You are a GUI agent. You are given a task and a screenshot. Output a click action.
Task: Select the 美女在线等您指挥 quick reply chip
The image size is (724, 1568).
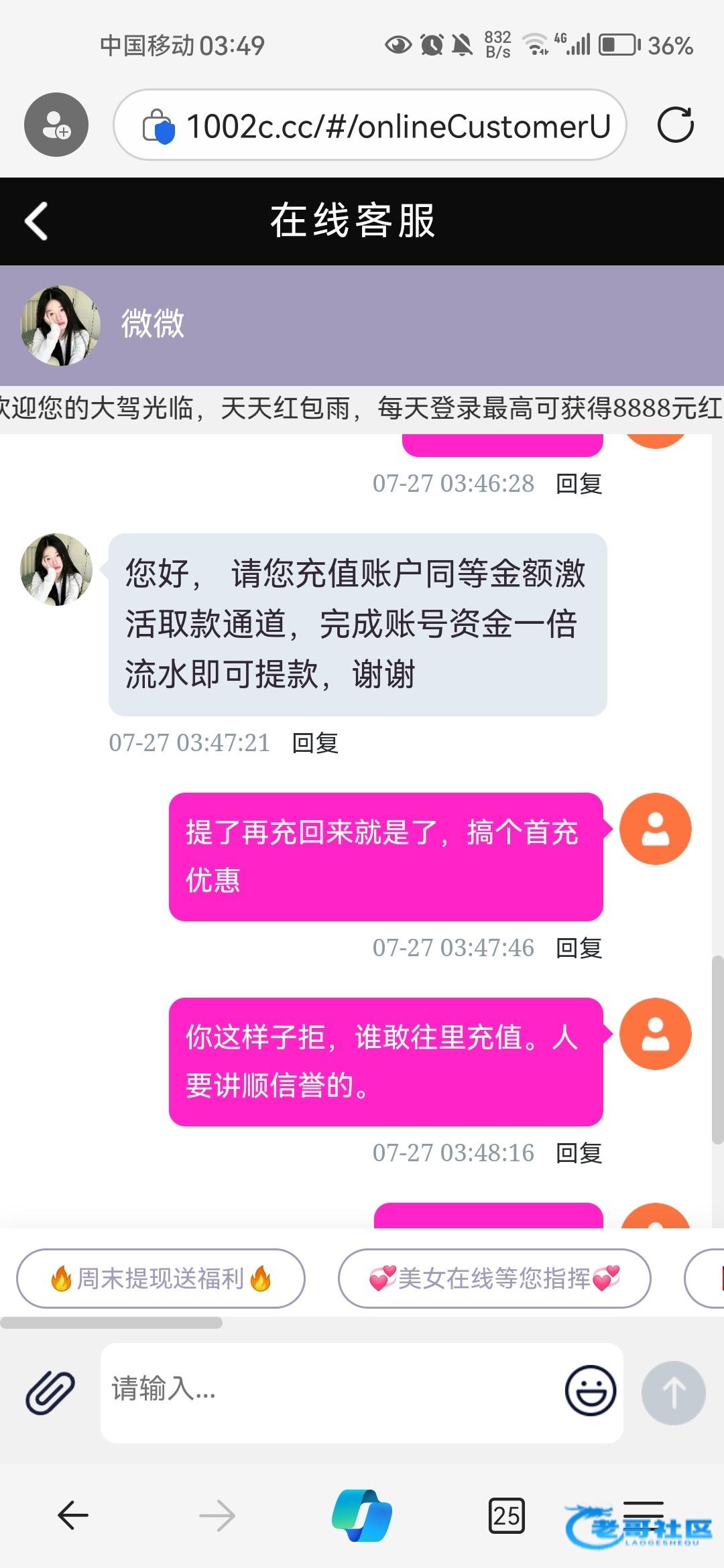pyautogui.click(x=495, y=1279)
